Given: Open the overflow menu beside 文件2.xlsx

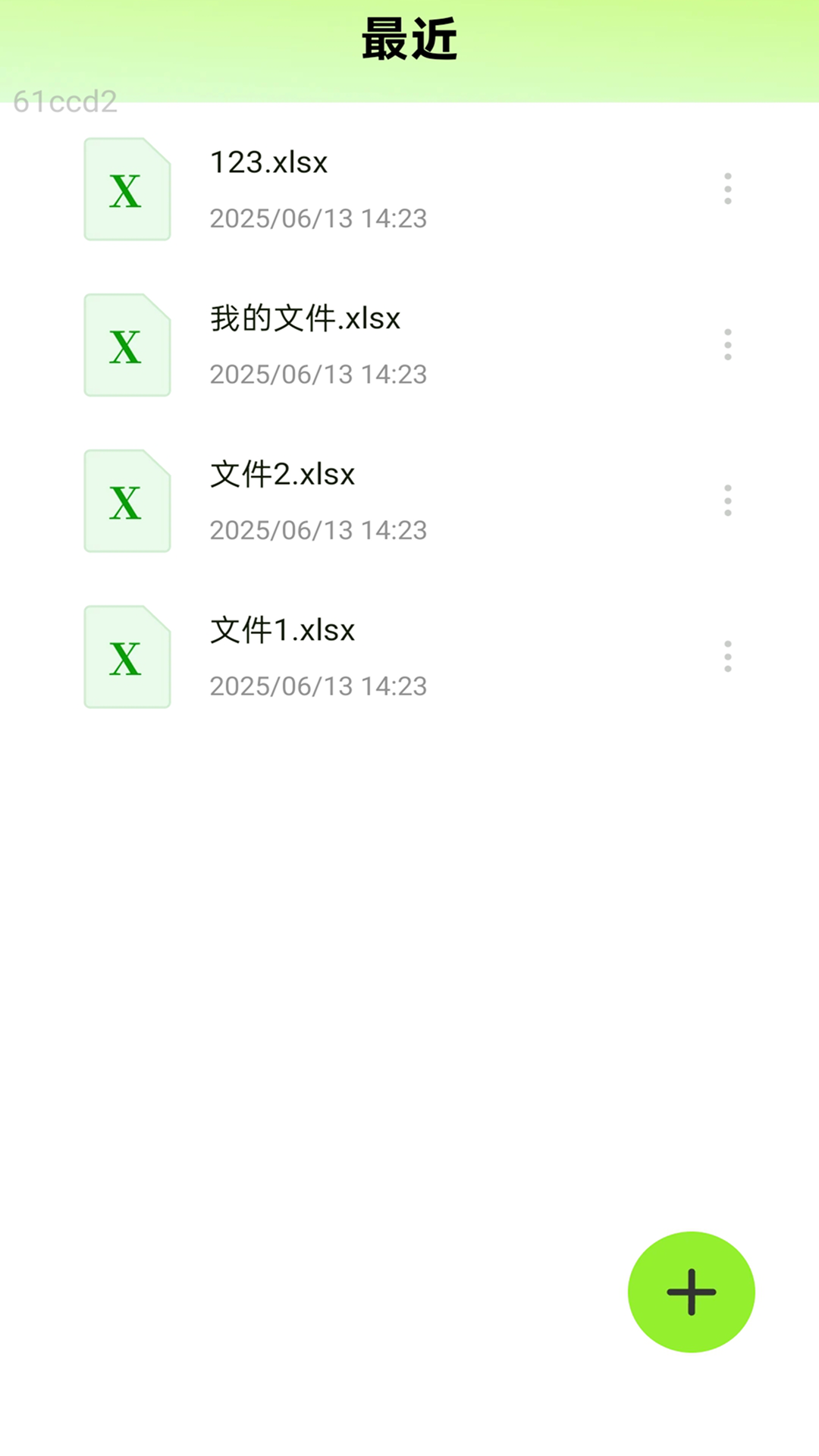Looking at the screenshot, I should tap(727, 501).
